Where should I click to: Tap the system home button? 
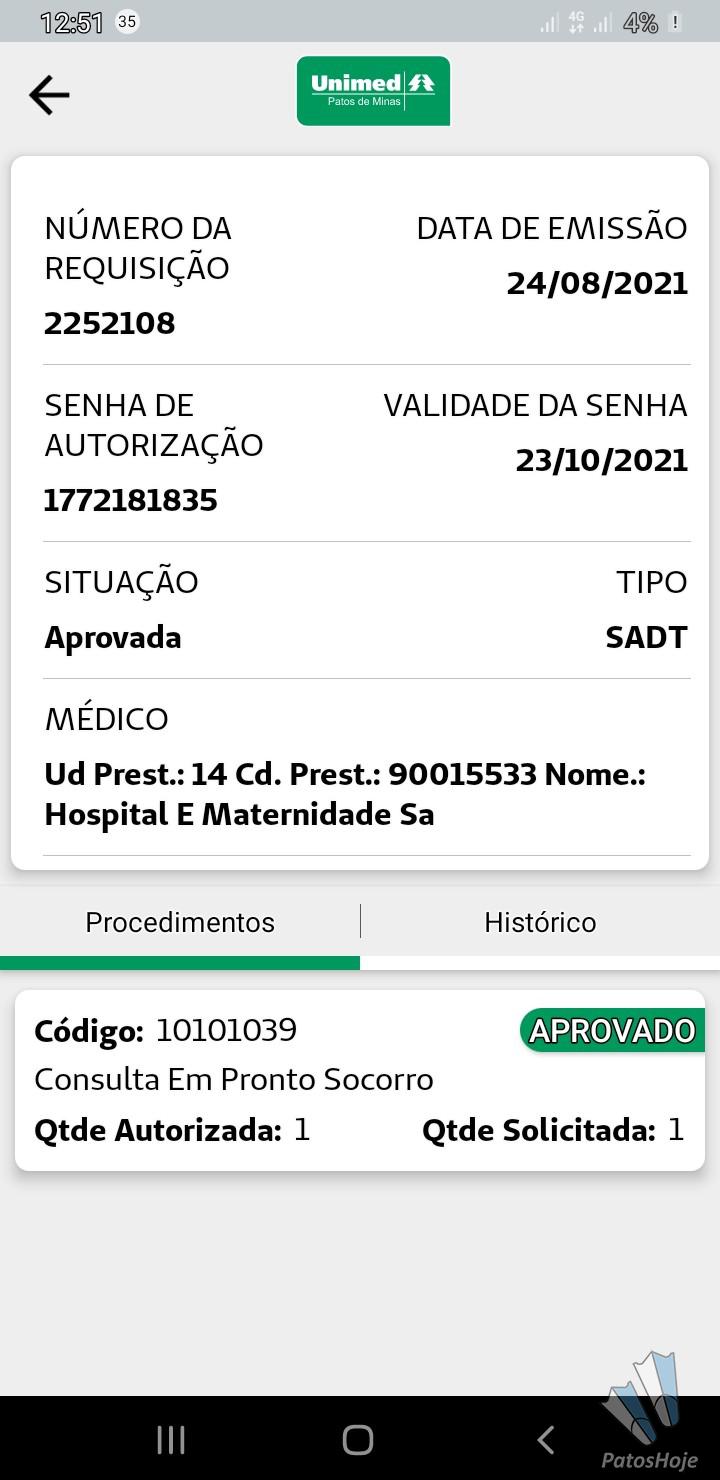pyautogui.click(x=358, y=1440)
